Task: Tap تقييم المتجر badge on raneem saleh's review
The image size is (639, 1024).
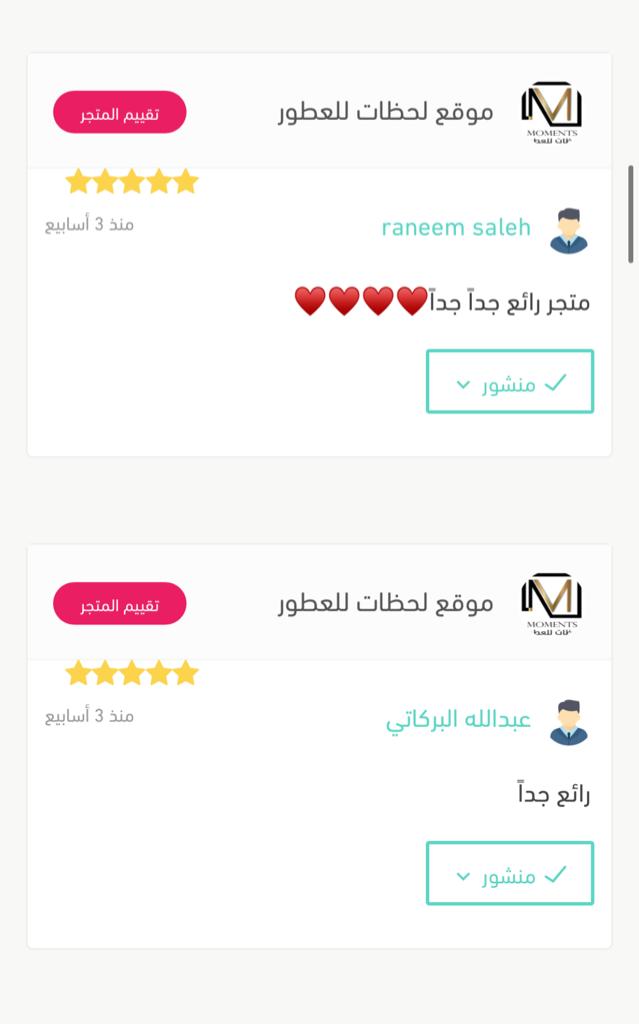Action: click(120, 112)
